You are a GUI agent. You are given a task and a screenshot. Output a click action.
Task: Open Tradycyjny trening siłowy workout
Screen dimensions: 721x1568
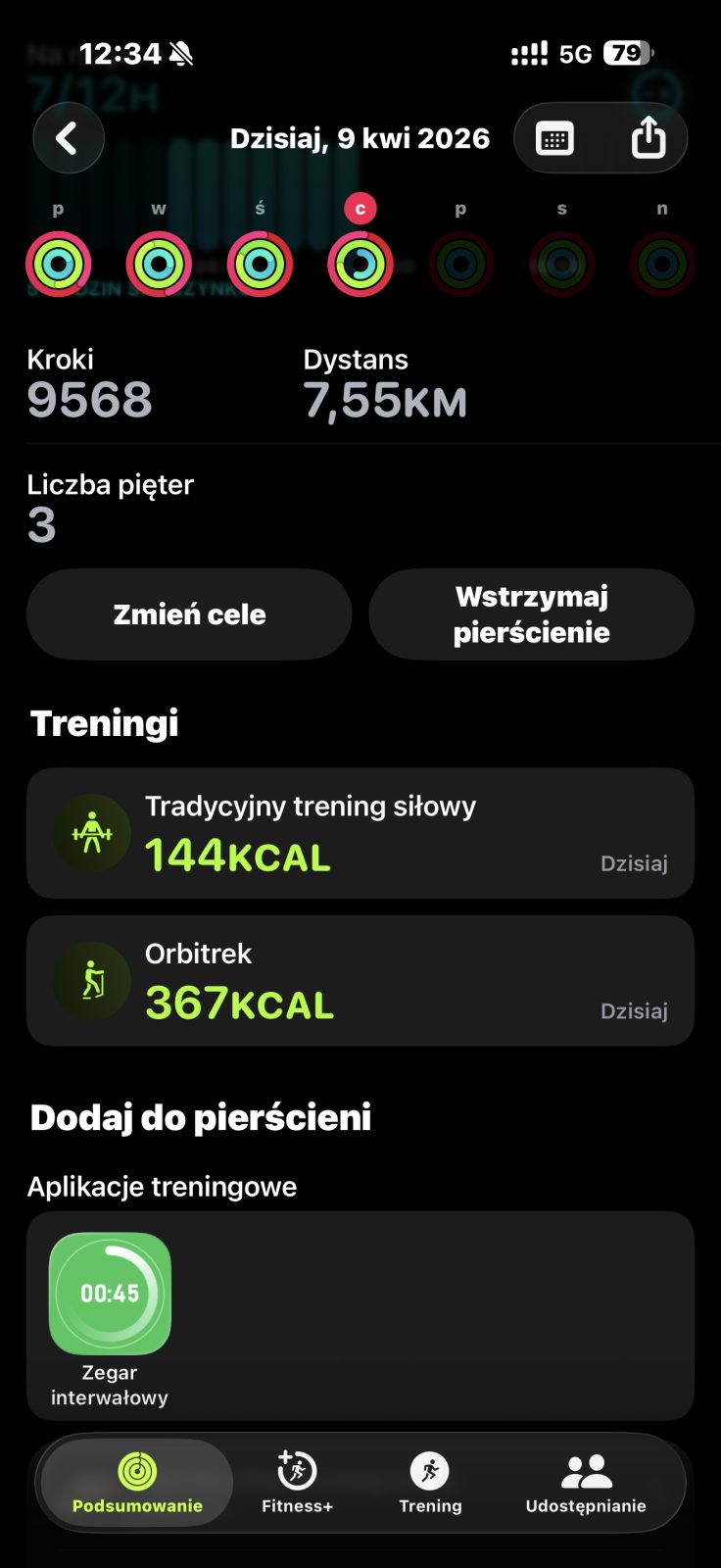coord(360,833)
